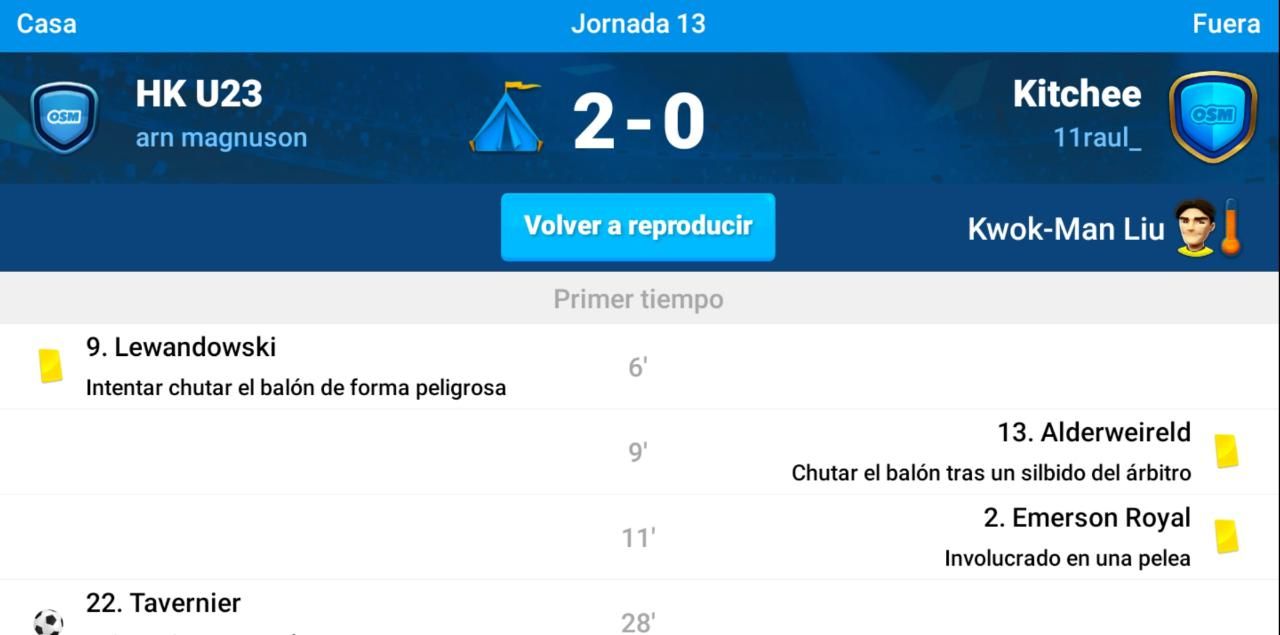The width and height of the screenshot is (1280, 635).
Task: View manager arn magnuson's profile
Action: [x=221, y=138]
